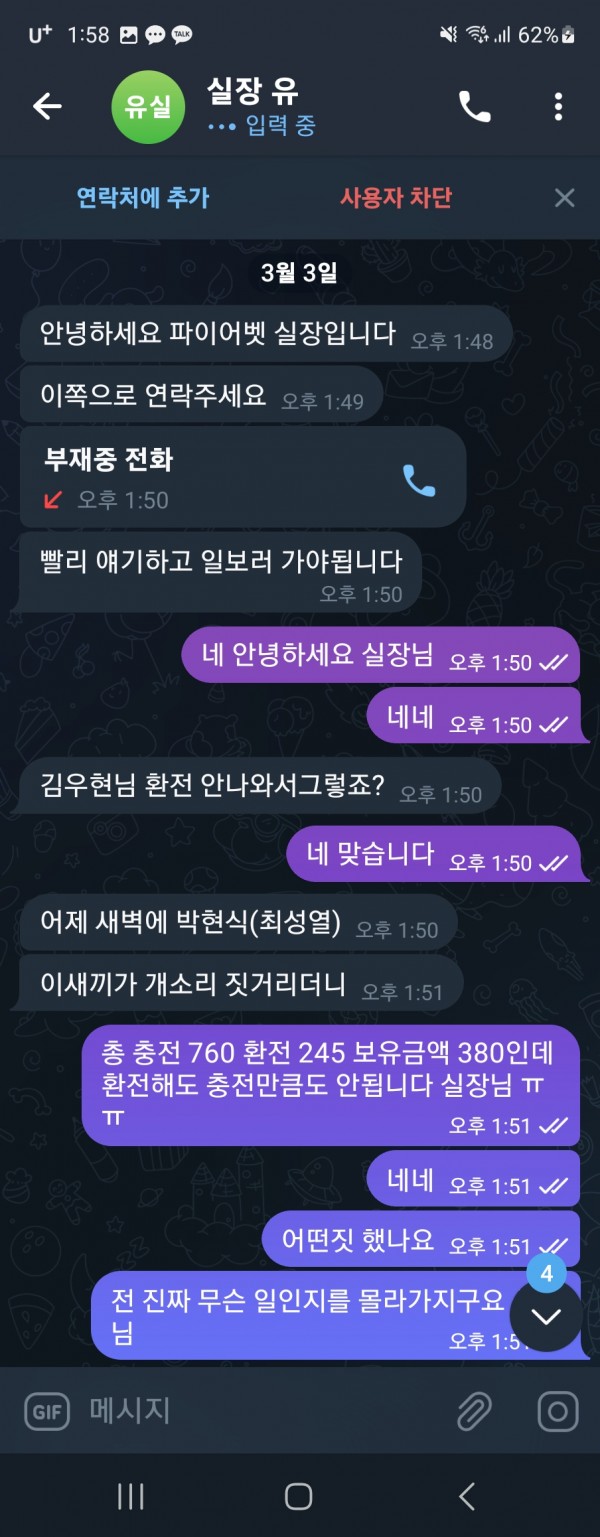
Task: Open 실장 유 profile avatar
Action: pyautogui.click(x=148, y=107)
